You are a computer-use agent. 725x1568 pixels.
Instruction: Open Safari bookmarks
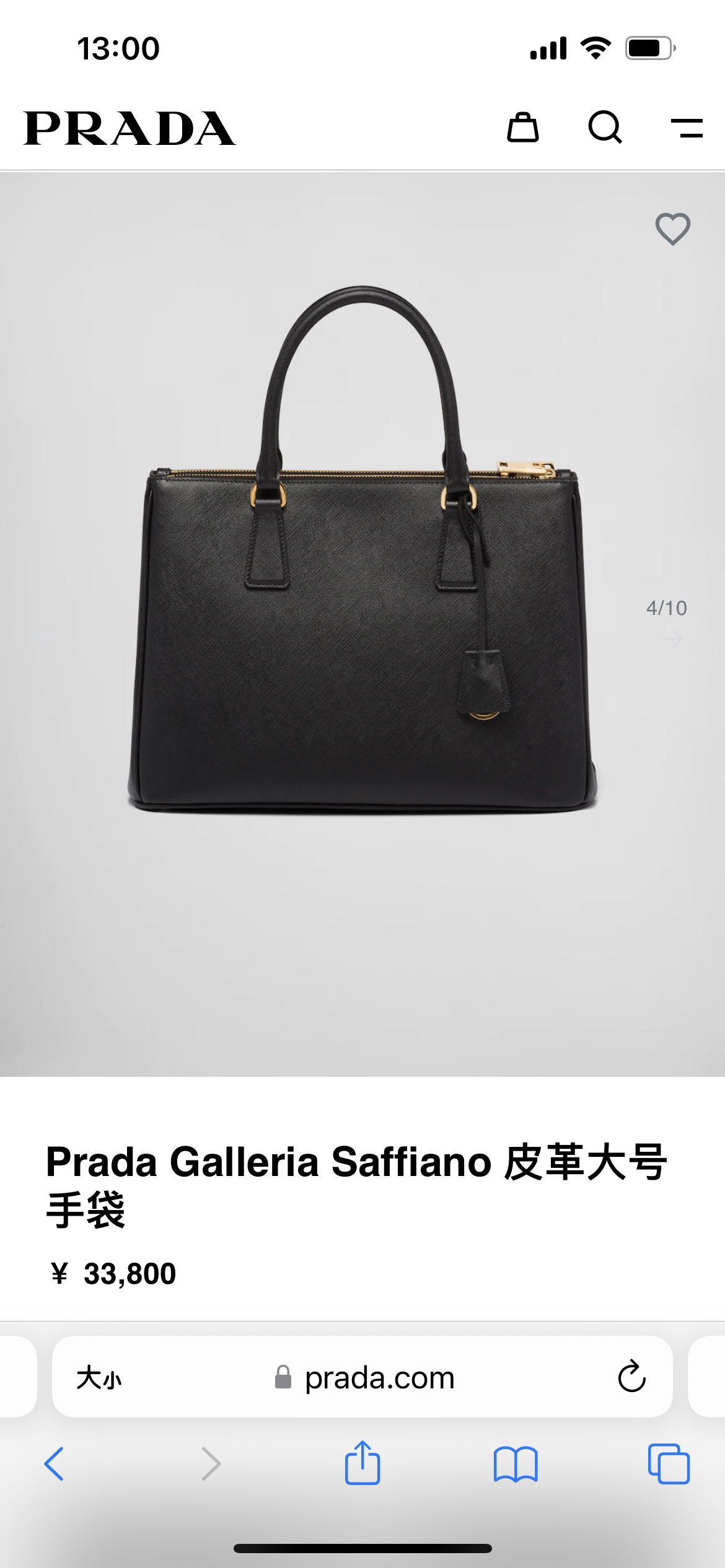tap(516, 1464)
